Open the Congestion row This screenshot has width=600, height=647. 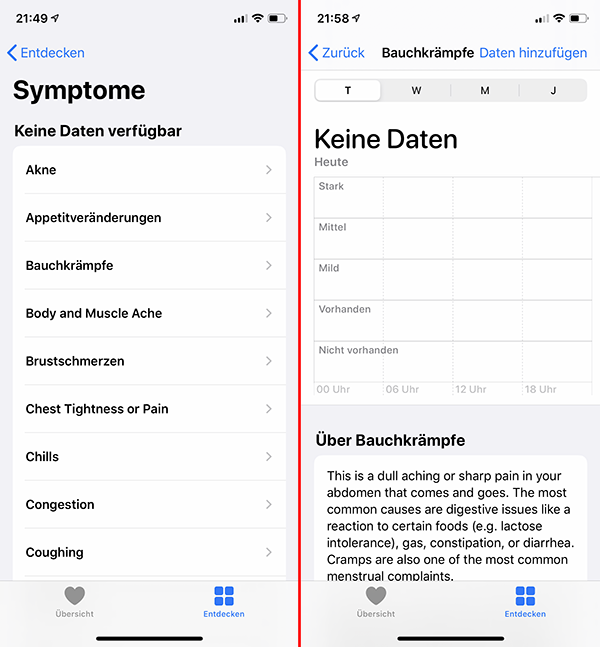tap(149, 505)
